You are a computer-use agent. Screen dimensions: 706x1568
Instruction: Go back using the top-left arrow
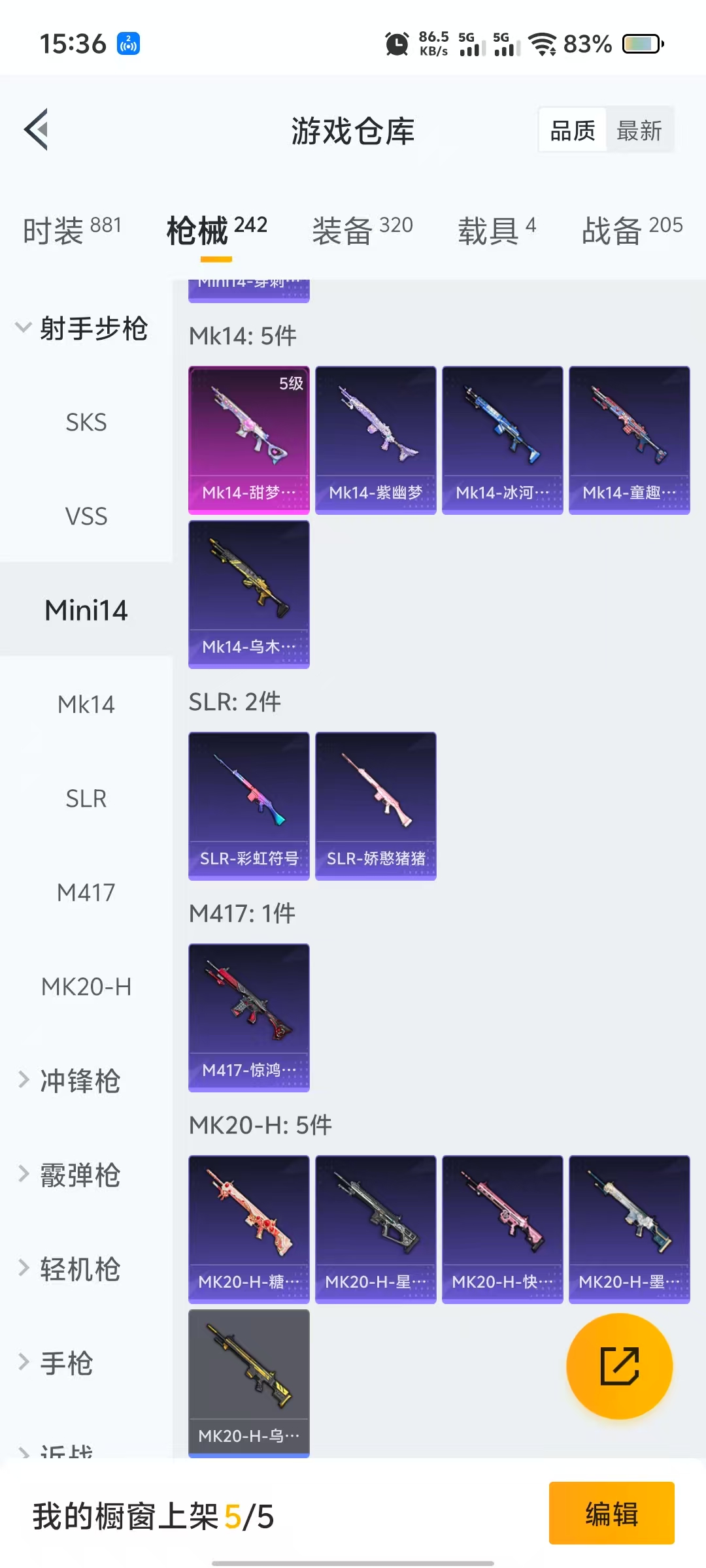[x=37, y=129]
